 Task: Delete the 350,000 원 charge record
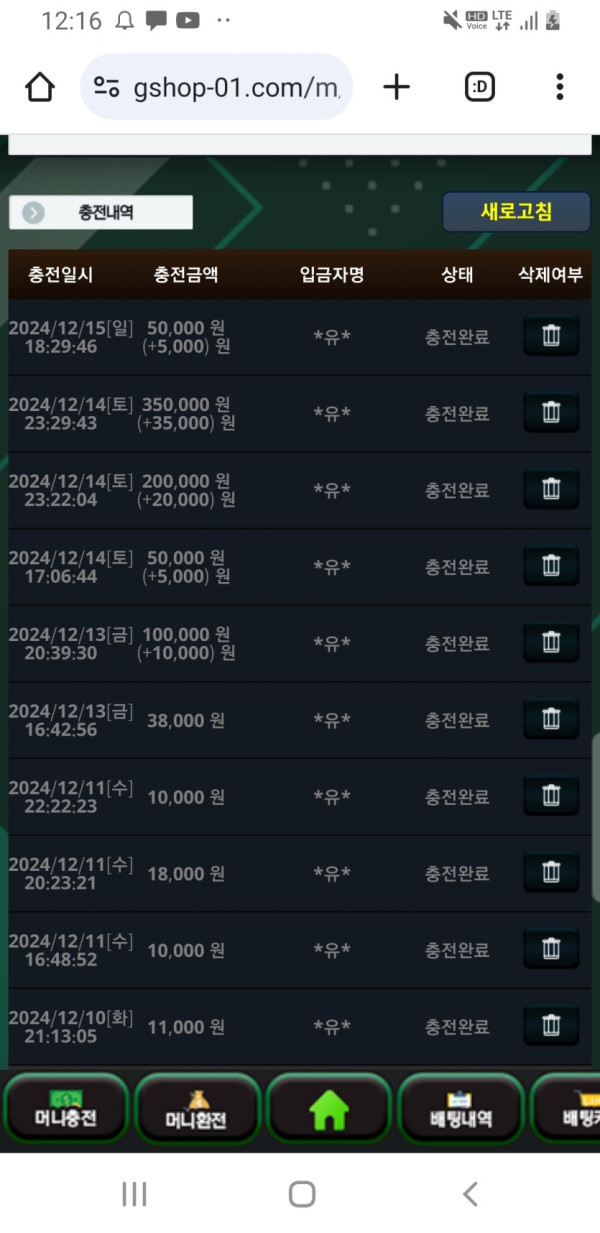point(551,412)
